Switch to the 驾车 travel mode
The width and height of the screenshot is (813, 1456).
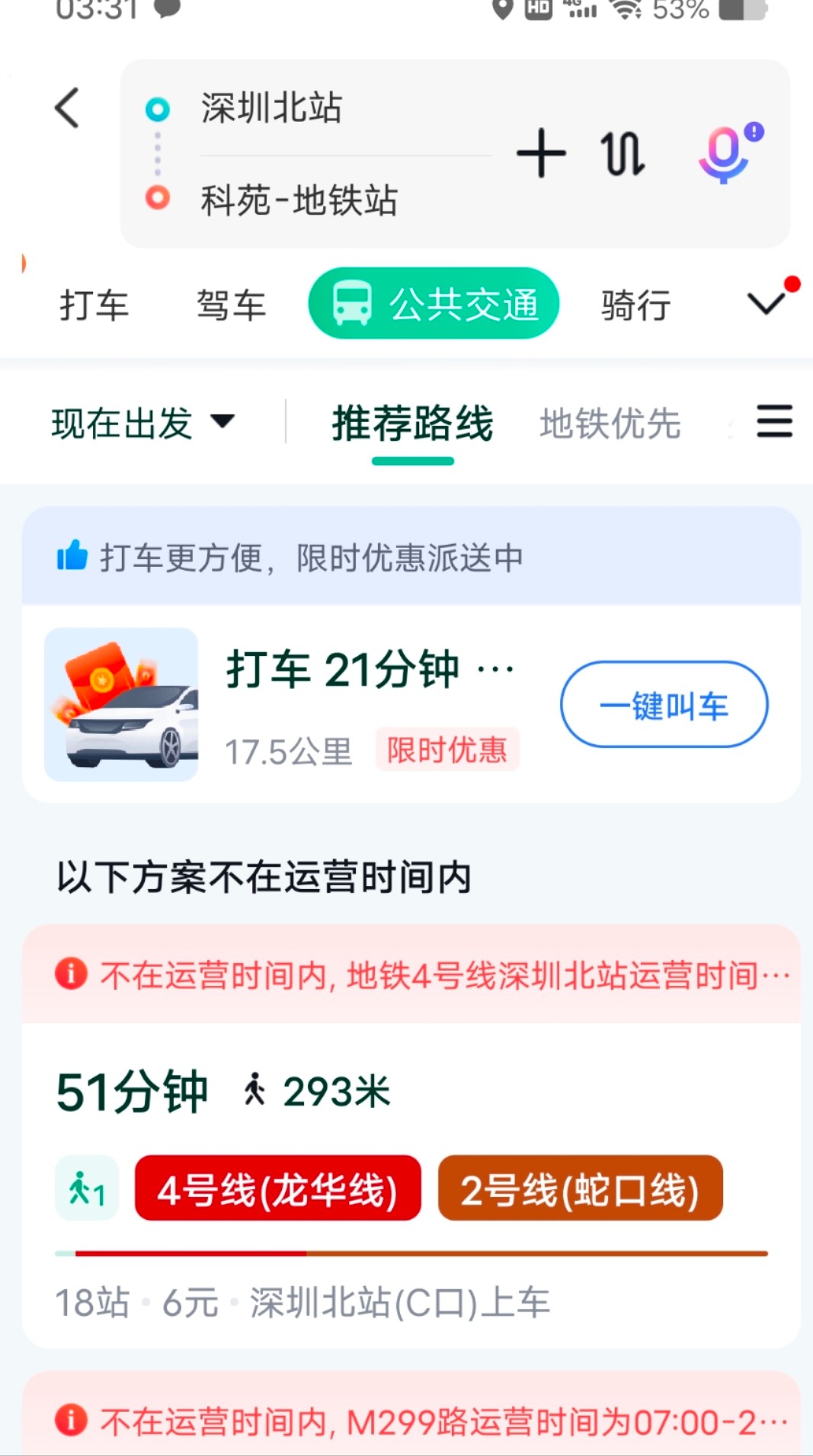[x=230, y=305]
